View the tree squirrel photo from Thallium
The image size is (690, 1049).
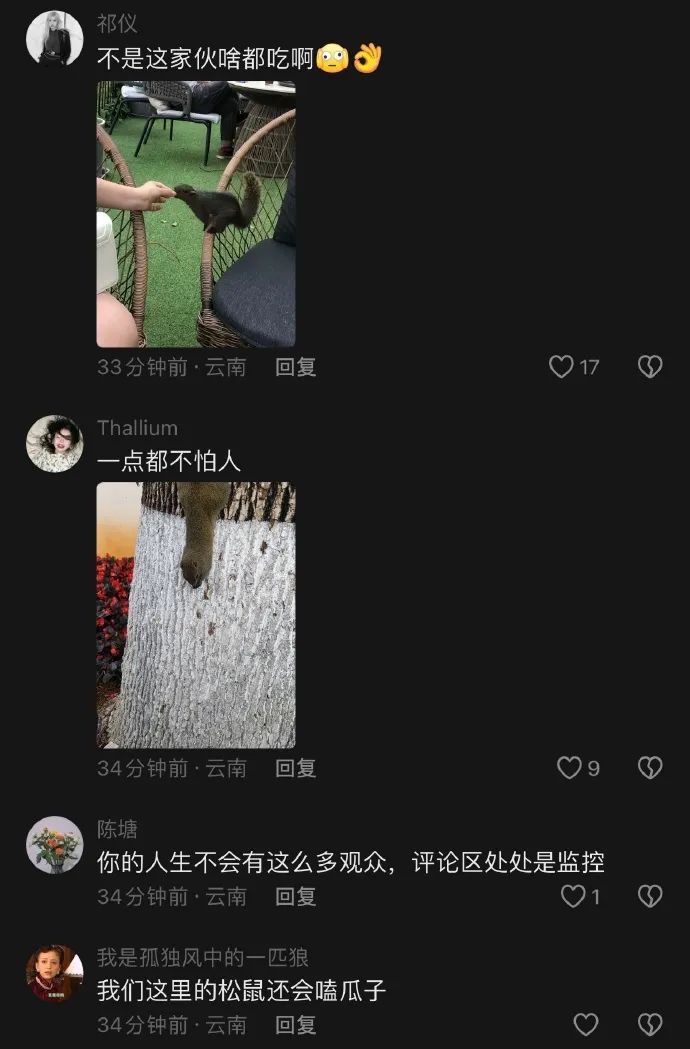[x=196, y=615]
